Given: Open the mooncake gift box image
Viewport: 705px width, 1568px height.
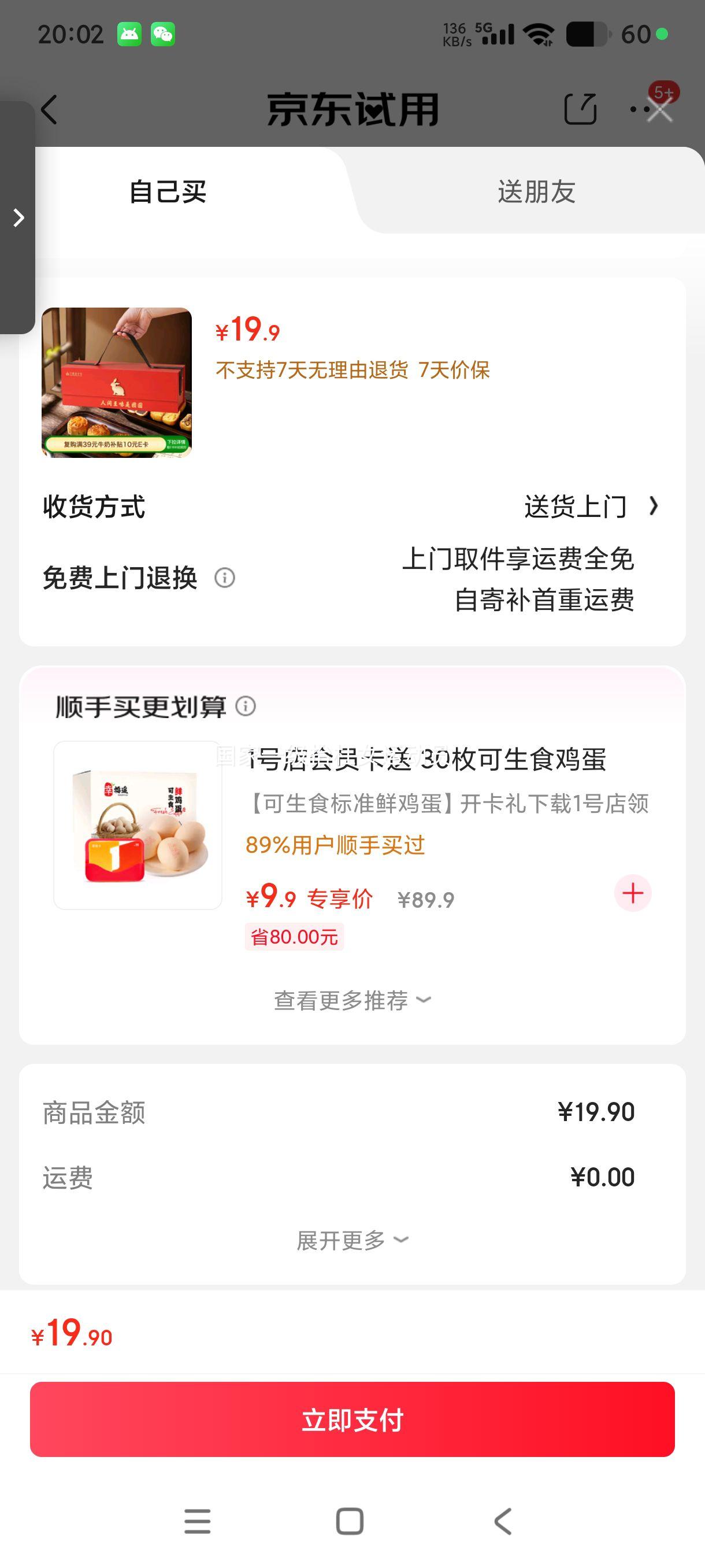Looking at the screenshot, I should [x=117, y=382].
